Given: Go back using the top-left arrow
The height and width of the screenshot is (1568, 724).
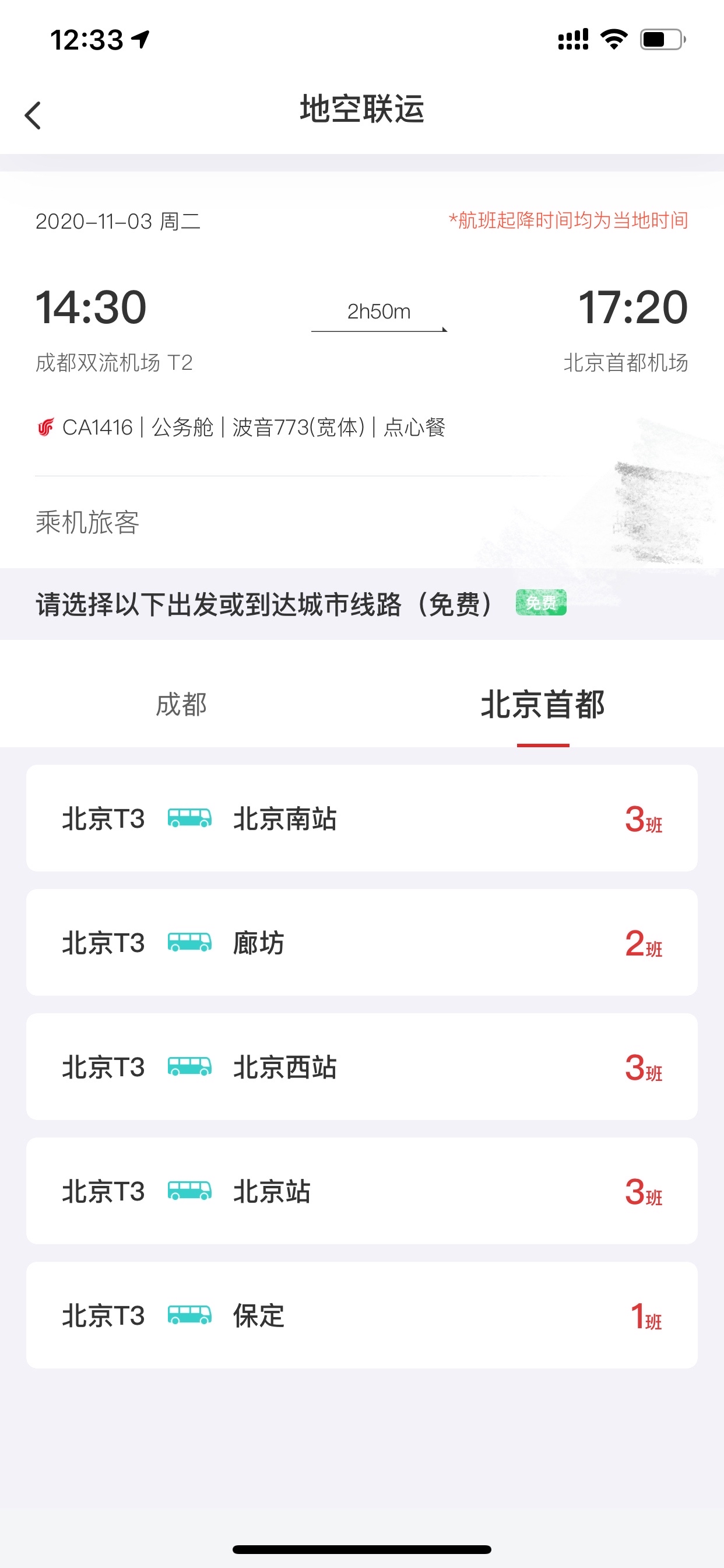Looking at the screenshot, I should point(33,115).
